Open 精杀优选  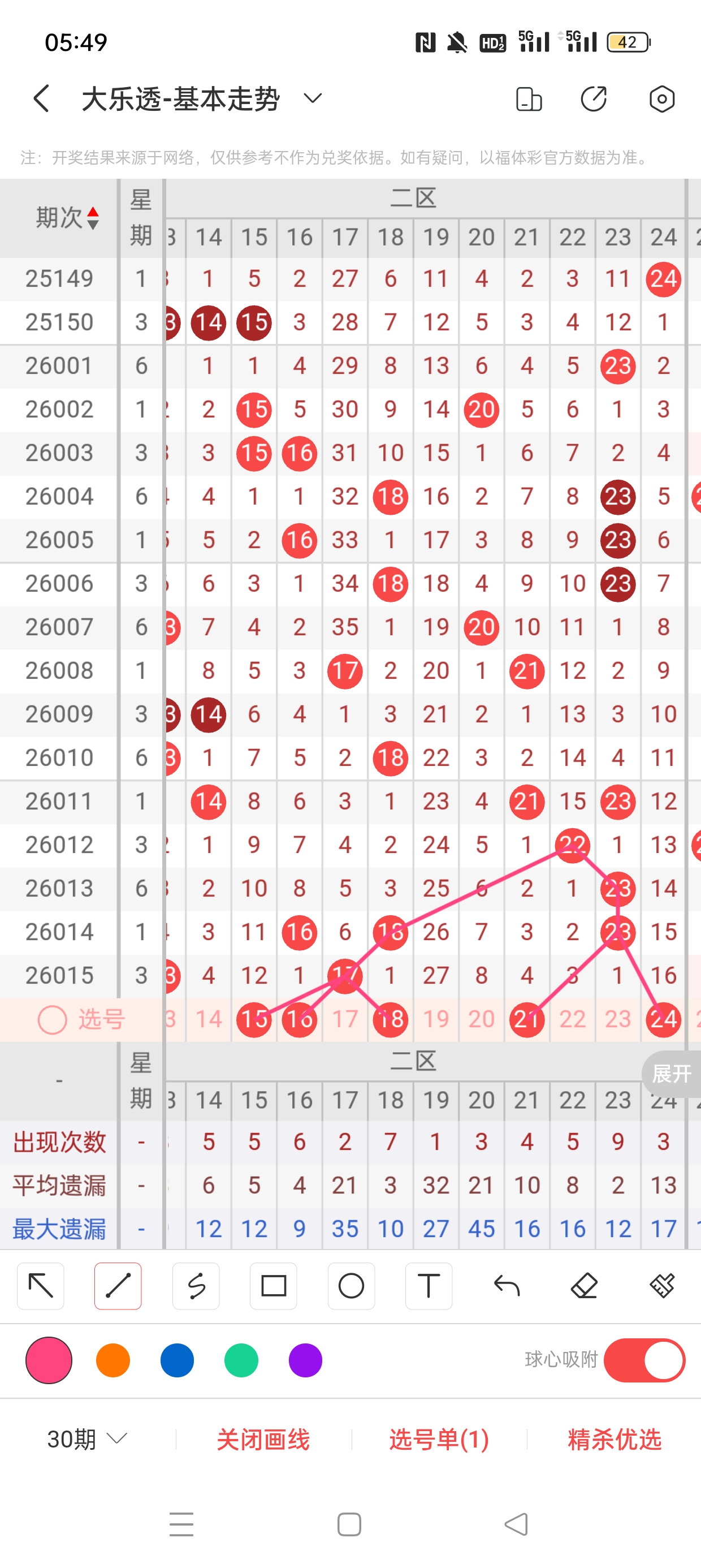614,1439
